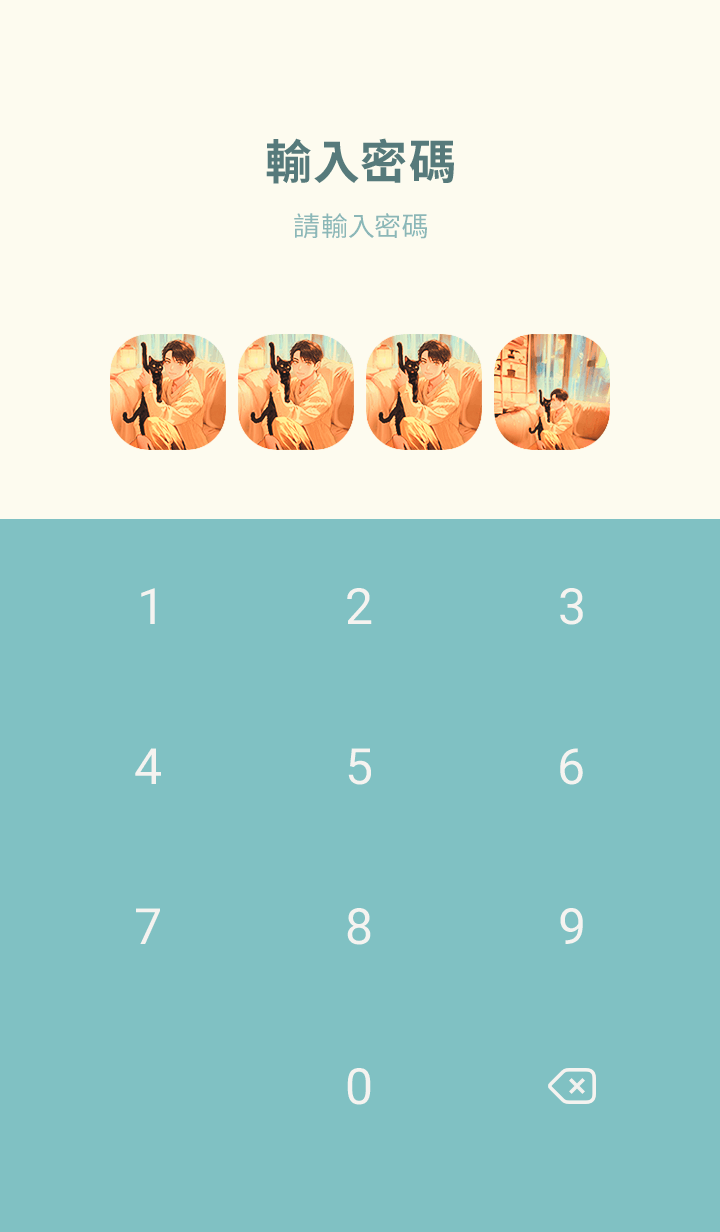720x1232 pixels.
Task: Enter digit 6 for the passcode
Action: click(571, 767)
